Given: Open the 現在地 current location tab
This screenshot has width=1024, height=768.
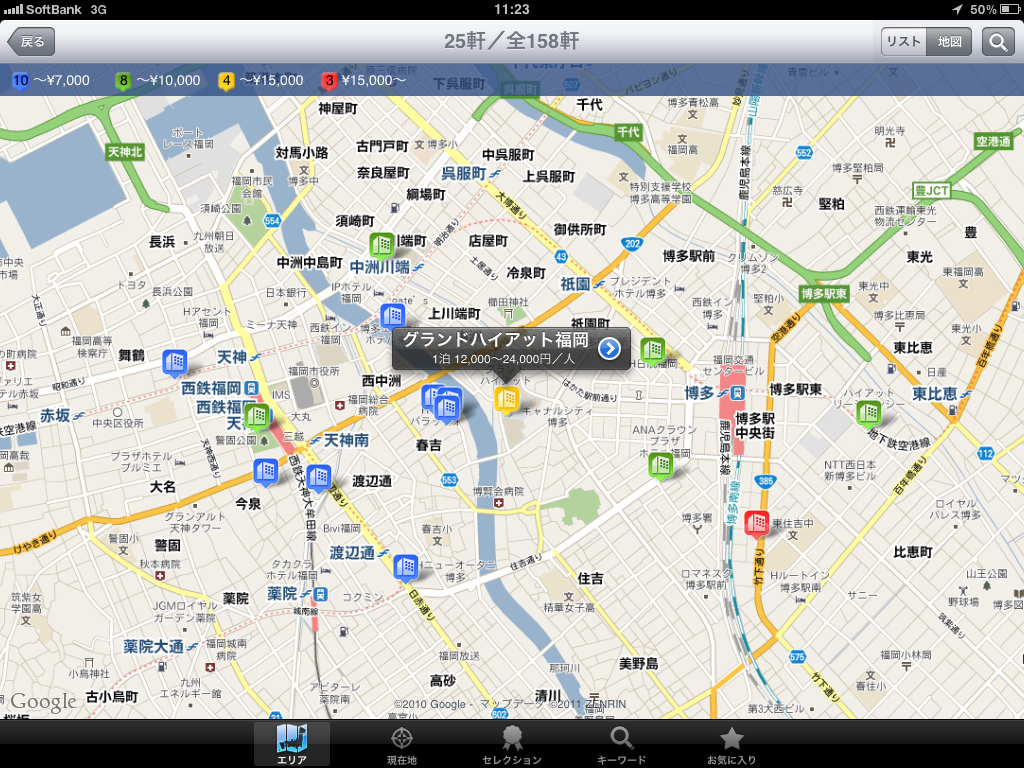Looking at the screenshot, I should [x=402, y=744].
